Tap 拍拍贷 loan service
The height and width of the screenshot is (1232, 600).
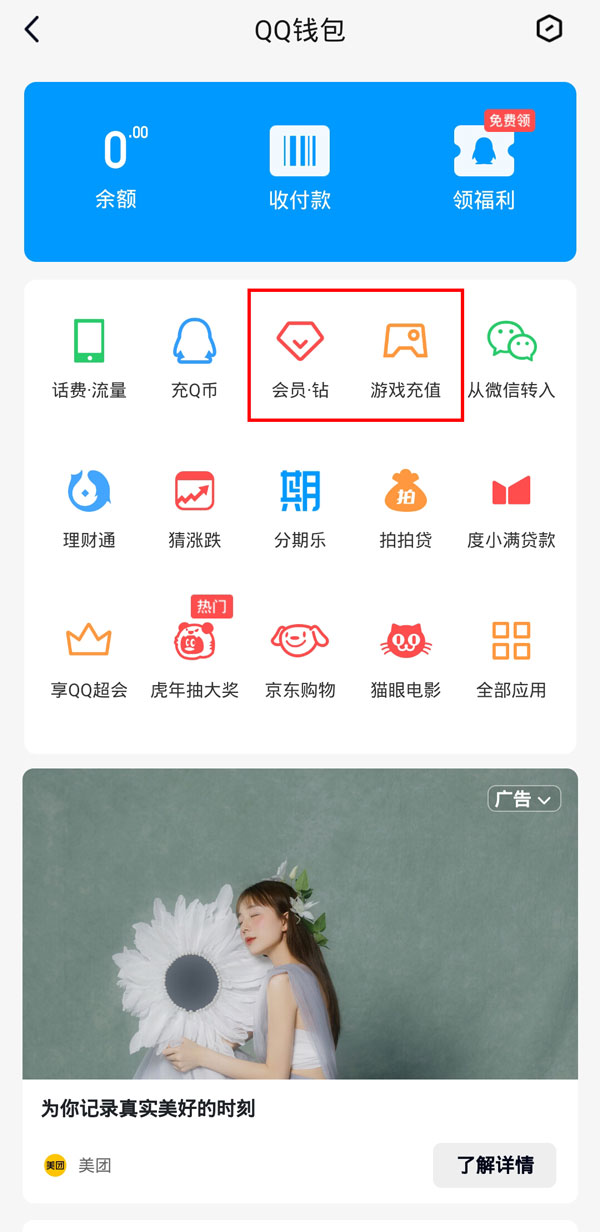[405, 508]
